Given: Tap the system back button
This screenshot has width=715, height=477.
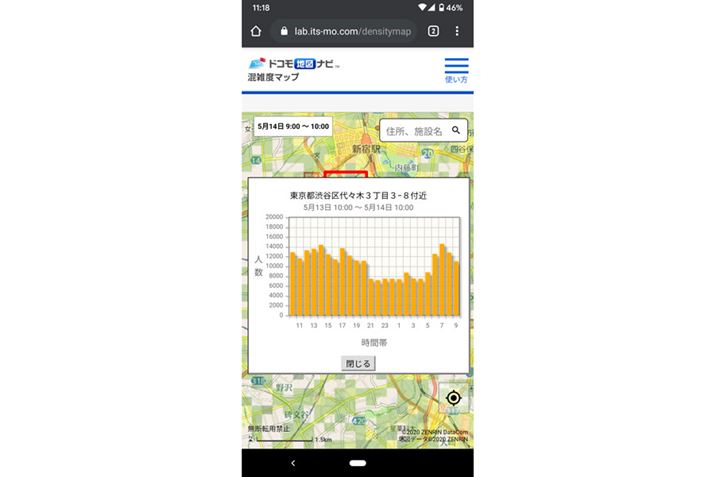Looking at the screenshot, I should [293, 463].
